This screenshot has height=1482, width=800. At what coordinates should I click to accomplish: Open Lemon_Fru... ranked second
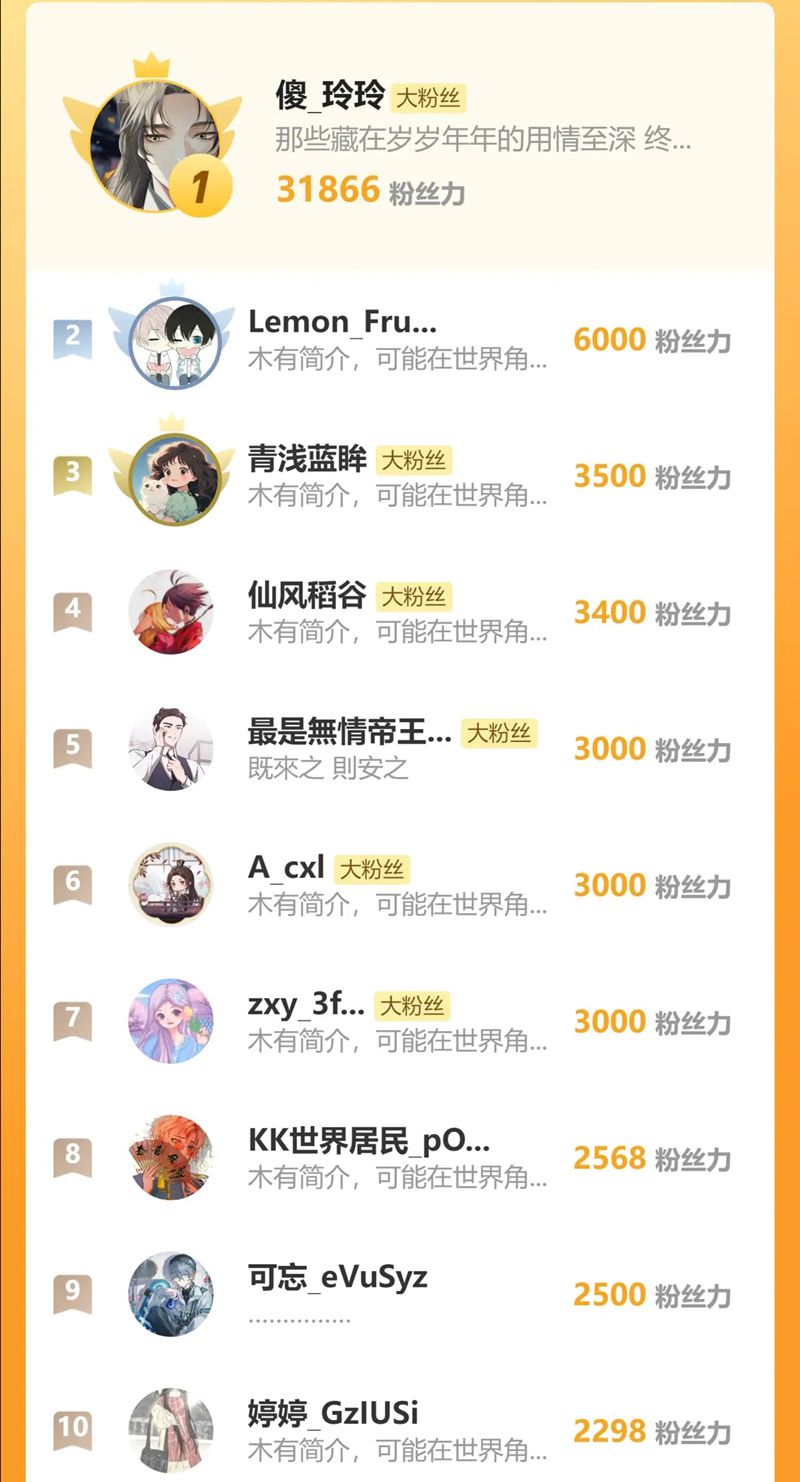coord(400,341)
